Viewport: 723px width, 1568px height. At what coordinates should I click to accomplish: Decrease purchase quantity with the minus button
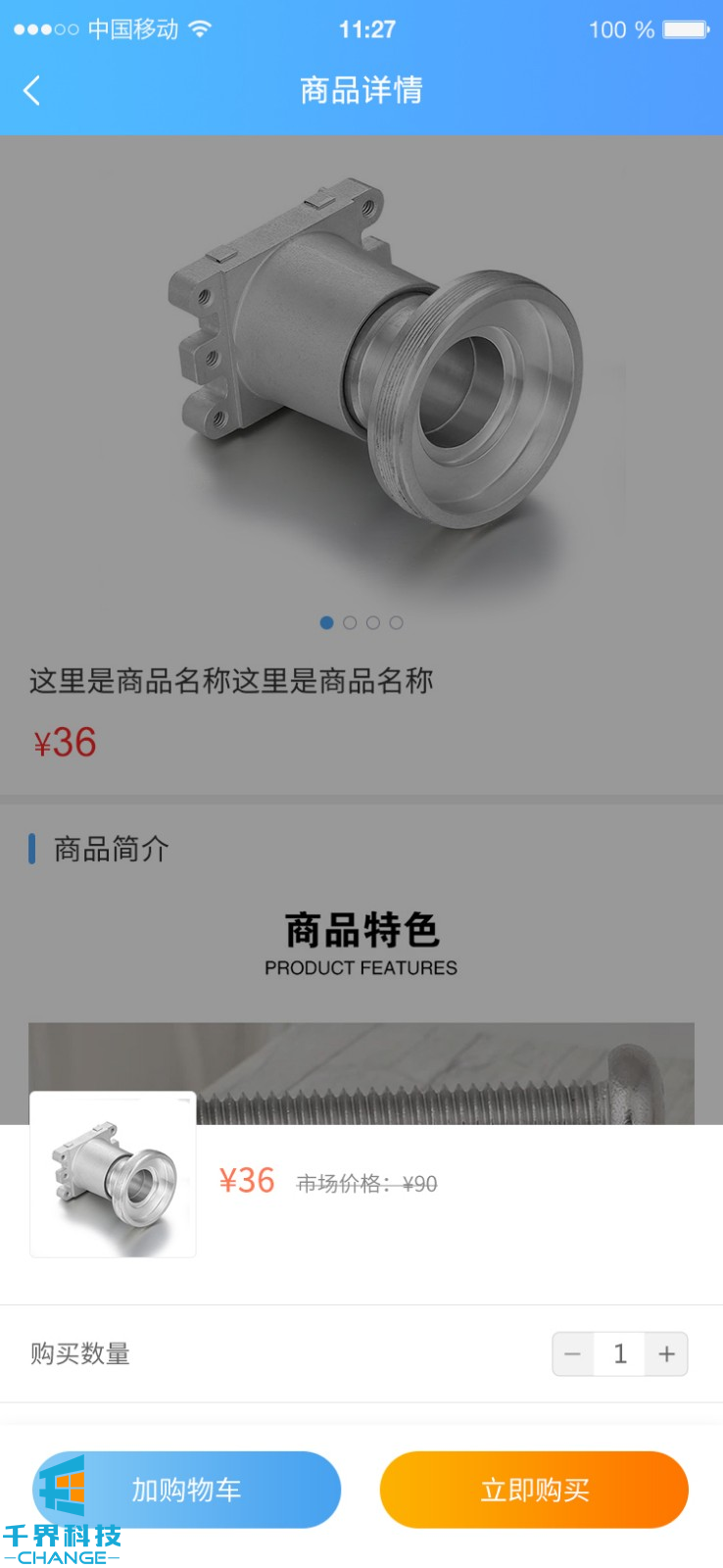pyautogui.click(x=573, y=1354)
